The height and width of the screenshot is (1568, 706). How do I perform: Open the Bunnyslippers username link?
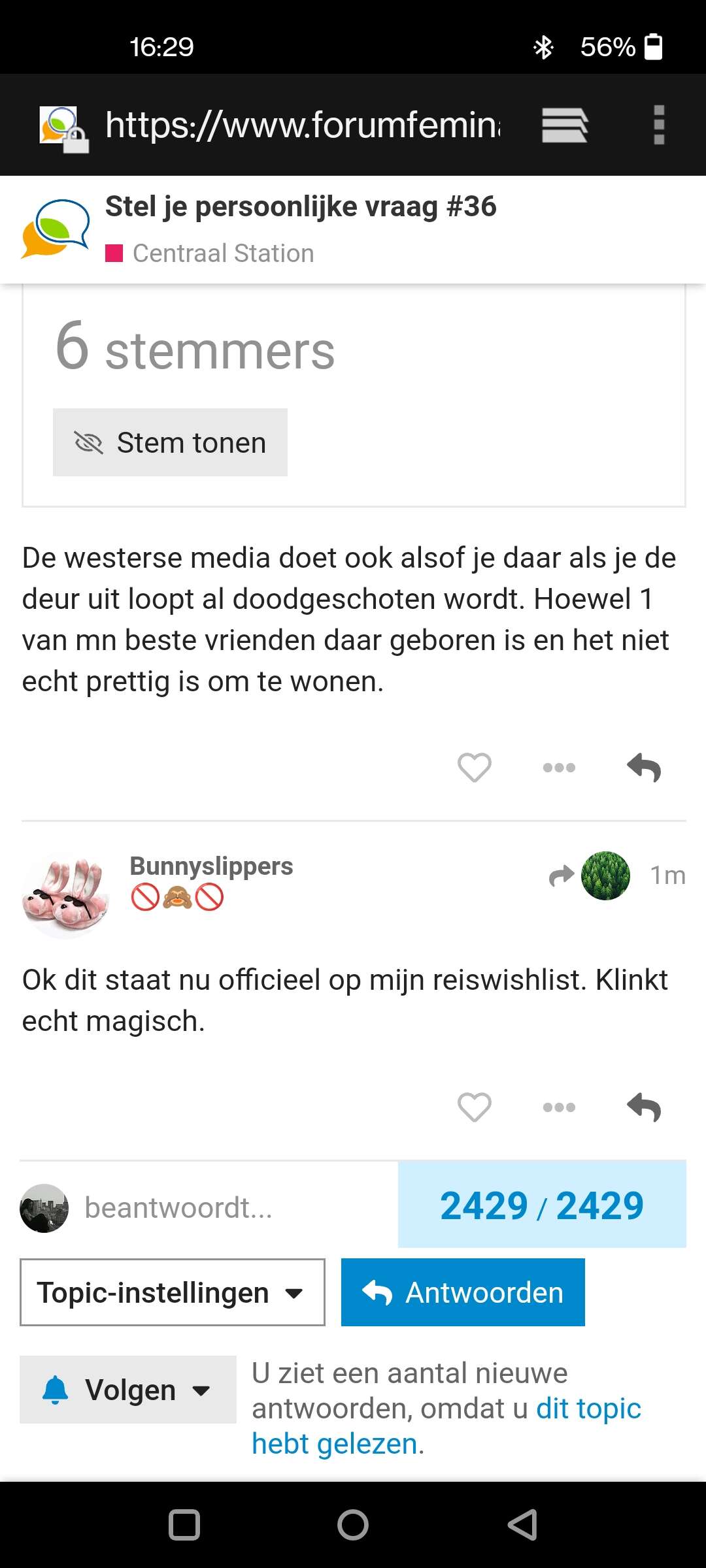click(211, 866)
